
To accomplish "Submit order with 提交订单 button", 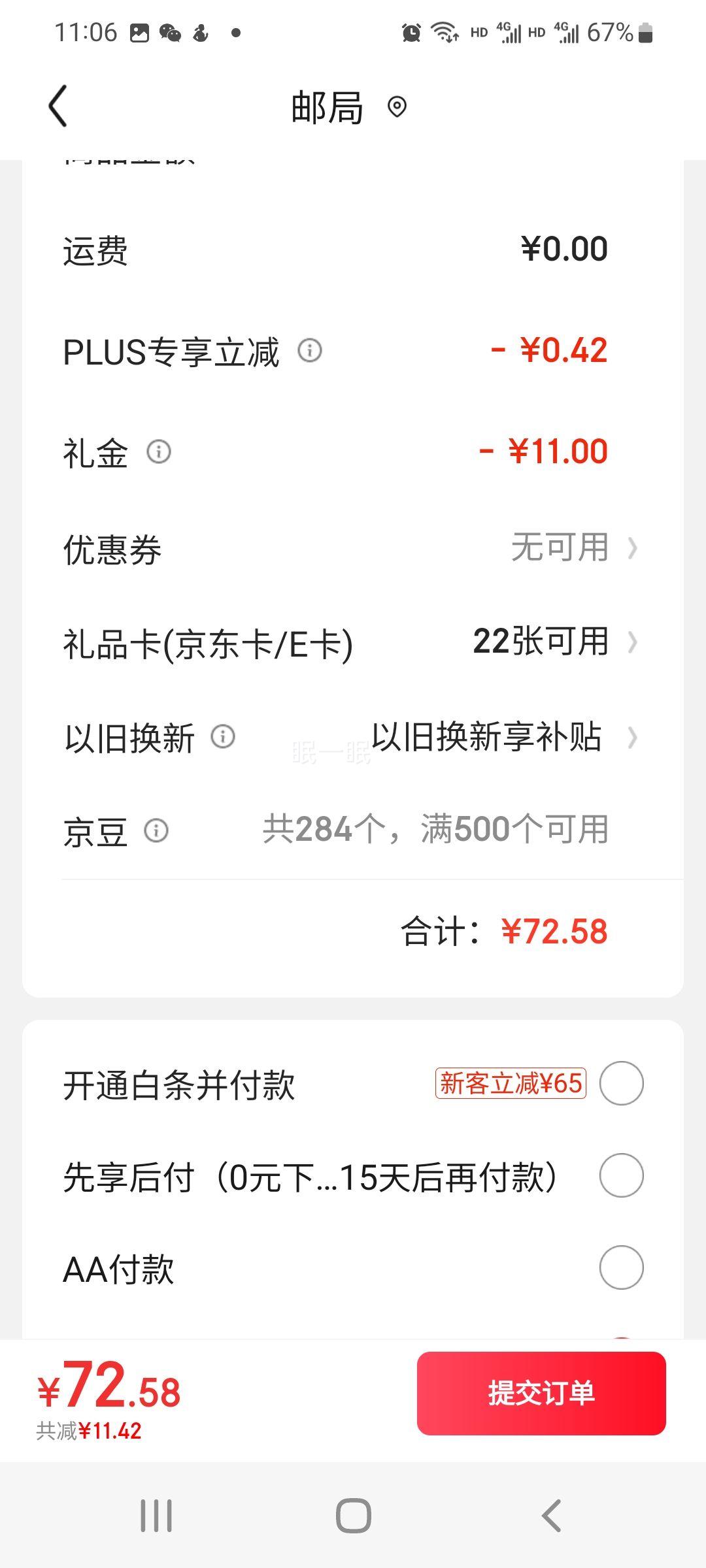I will [x=541, y=1394].
